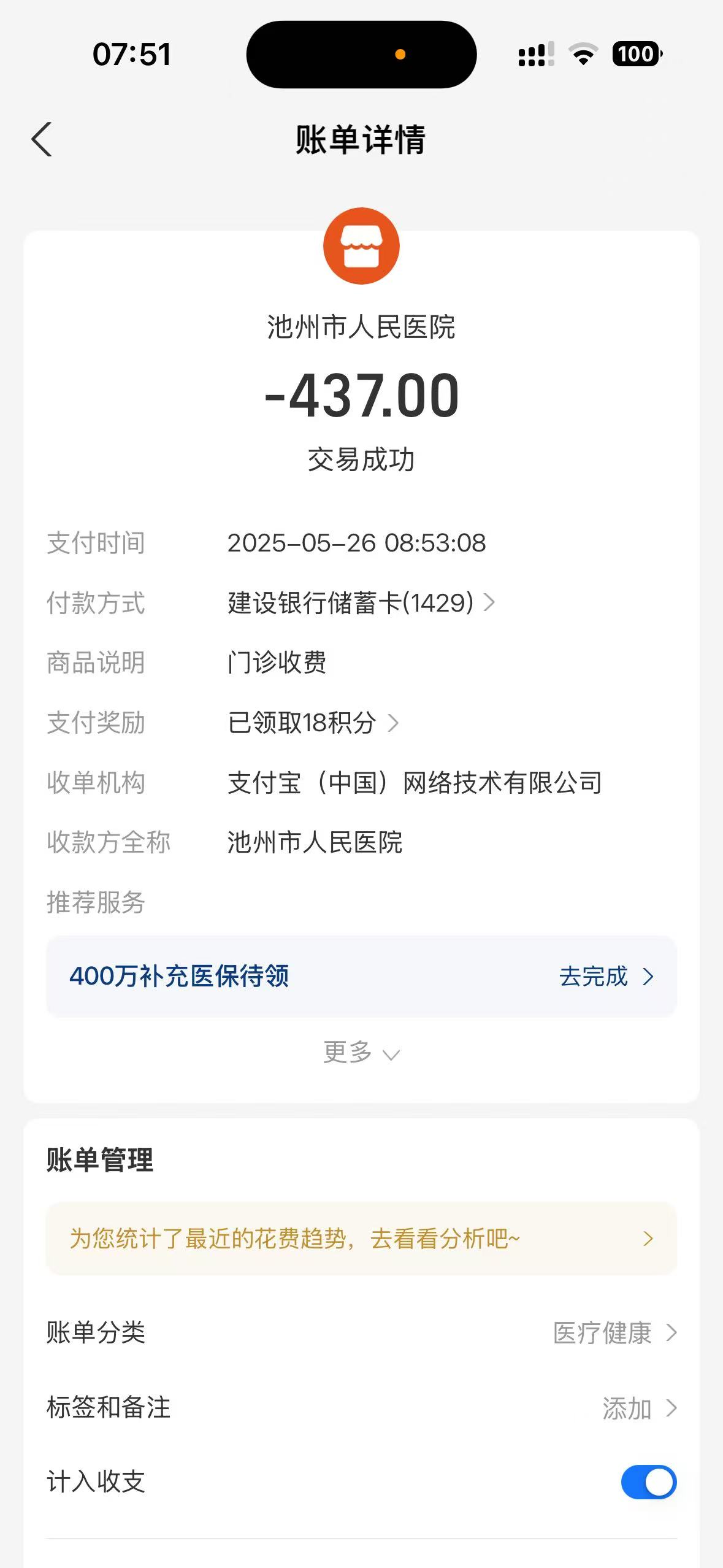
Task: Expand 更多 to show more details
Action: coord(361,1053)
